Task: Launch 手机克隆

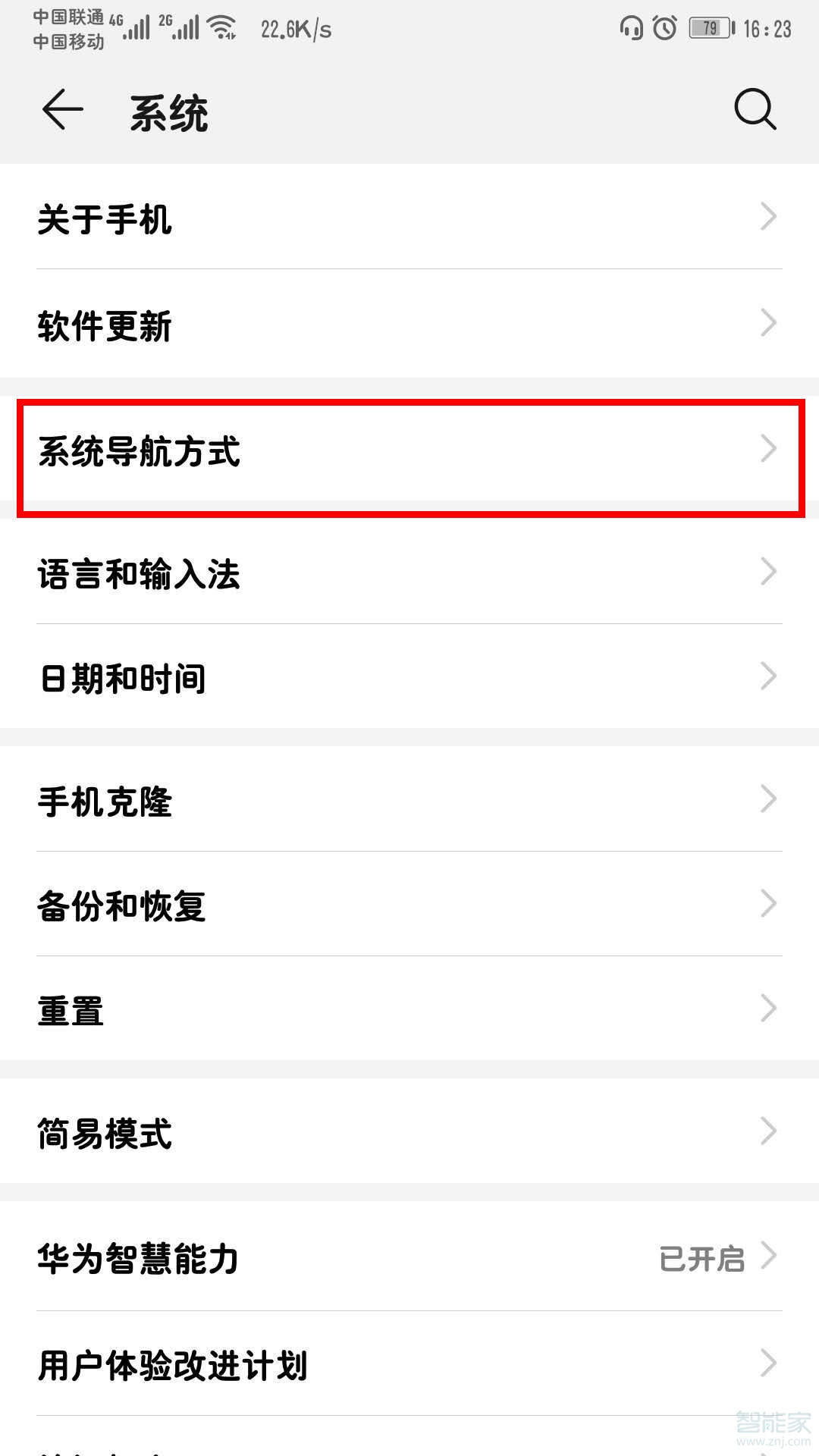Action: (409, 800)
